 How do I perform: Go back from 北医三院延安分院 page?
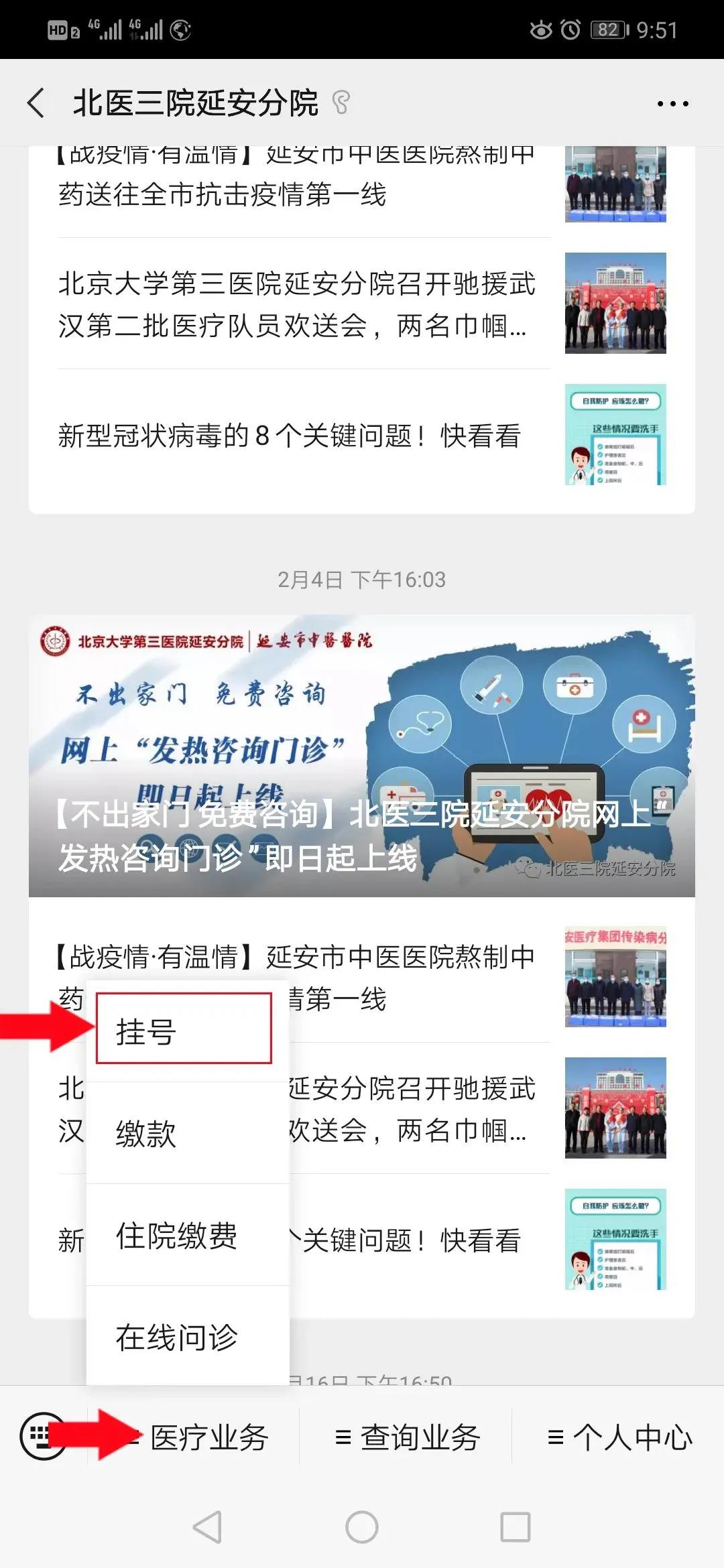pyautogui.click(x=37, y=103)
